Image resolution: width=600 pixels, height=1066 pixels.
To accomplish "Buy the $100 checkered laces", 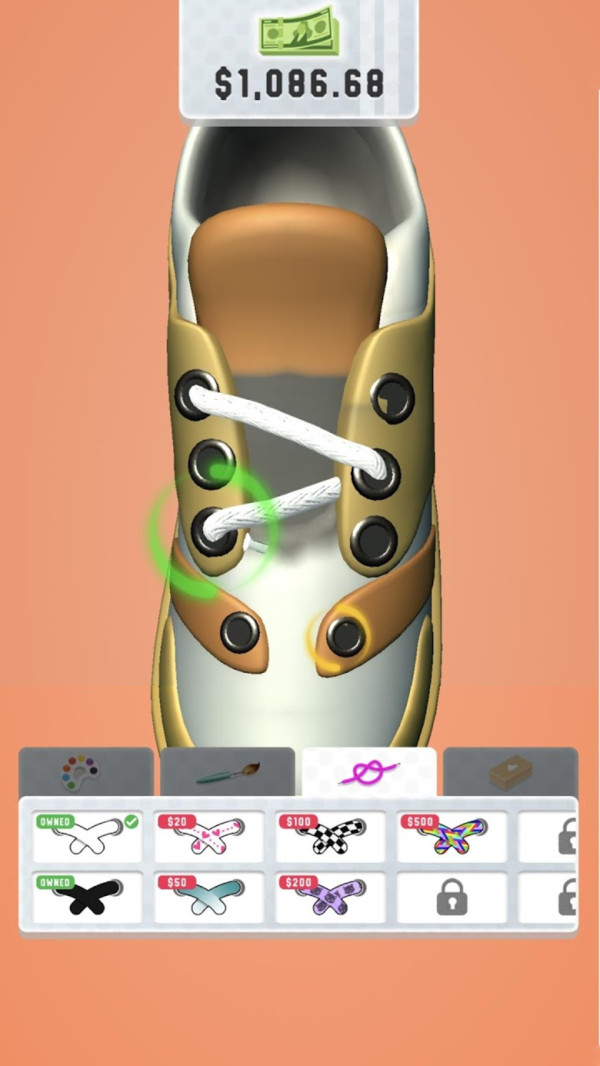I will (331, 837).
